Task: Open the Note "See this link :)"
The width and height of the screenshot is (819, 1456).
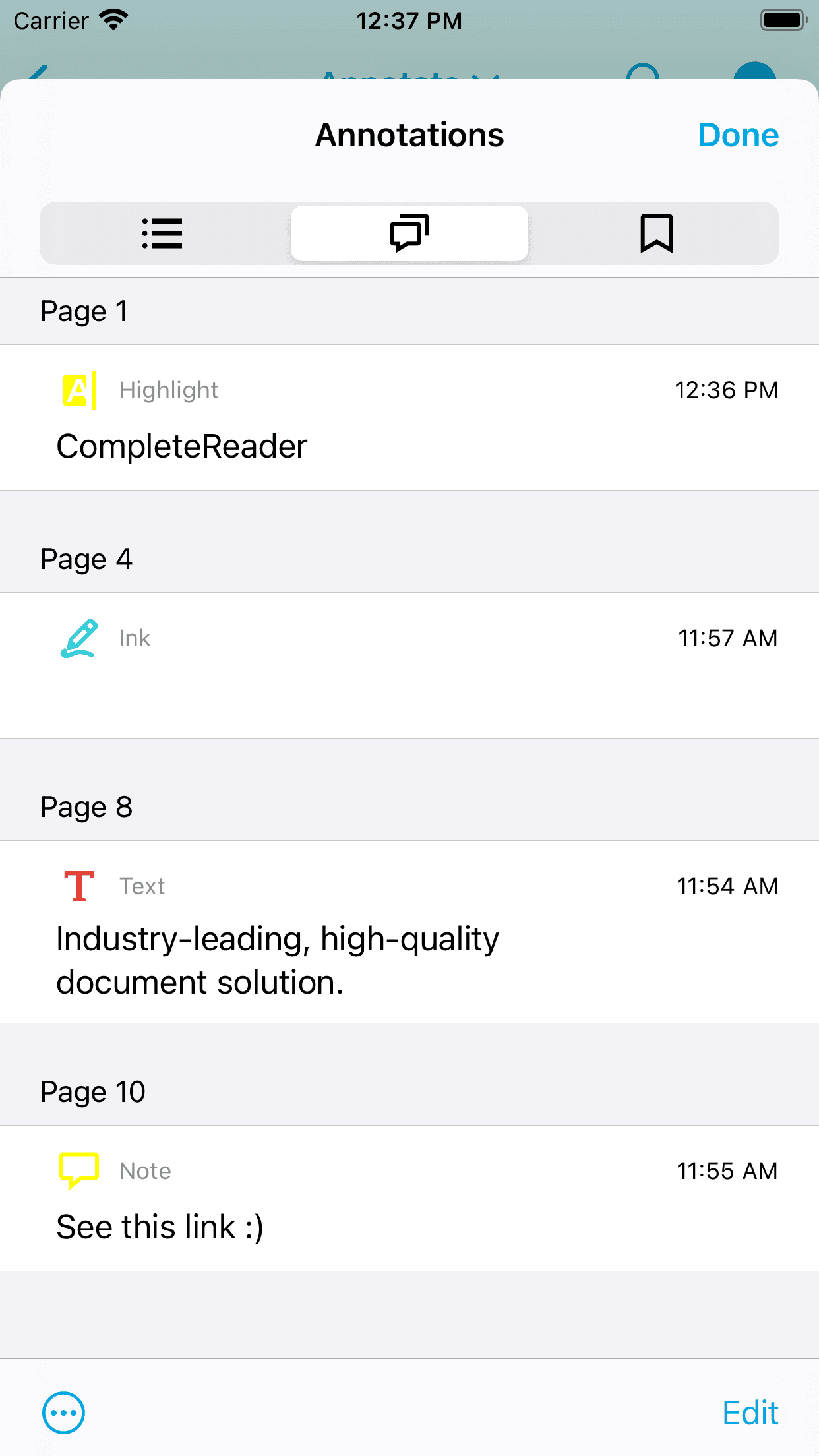Action: click(x=409, y=1198)
